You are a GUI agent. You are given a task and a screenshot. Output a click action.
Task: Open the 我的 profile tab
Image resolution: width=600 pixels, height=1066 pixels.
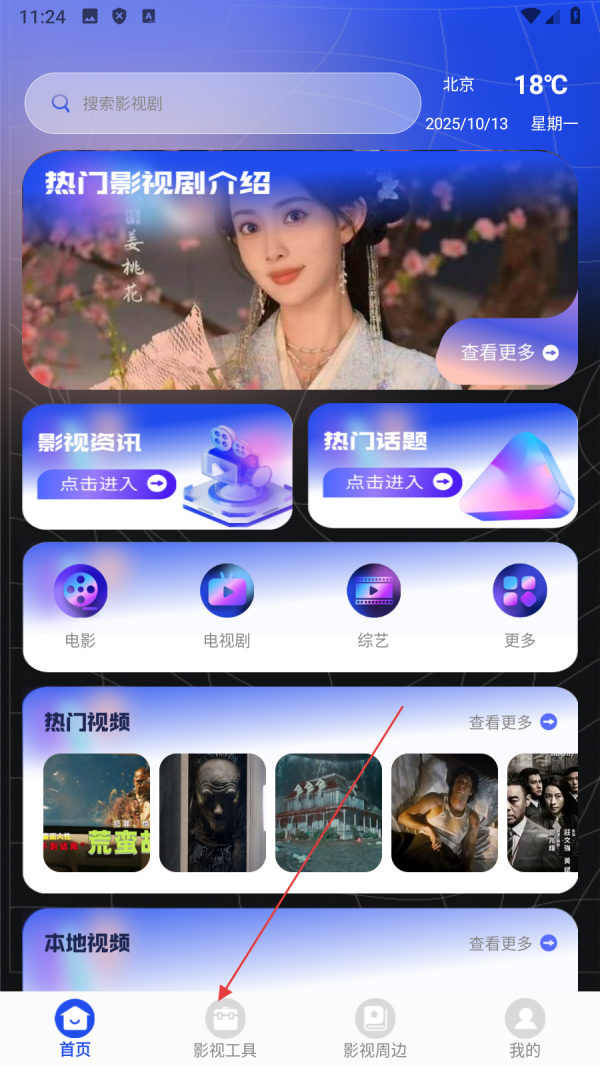coord(525,1029)
